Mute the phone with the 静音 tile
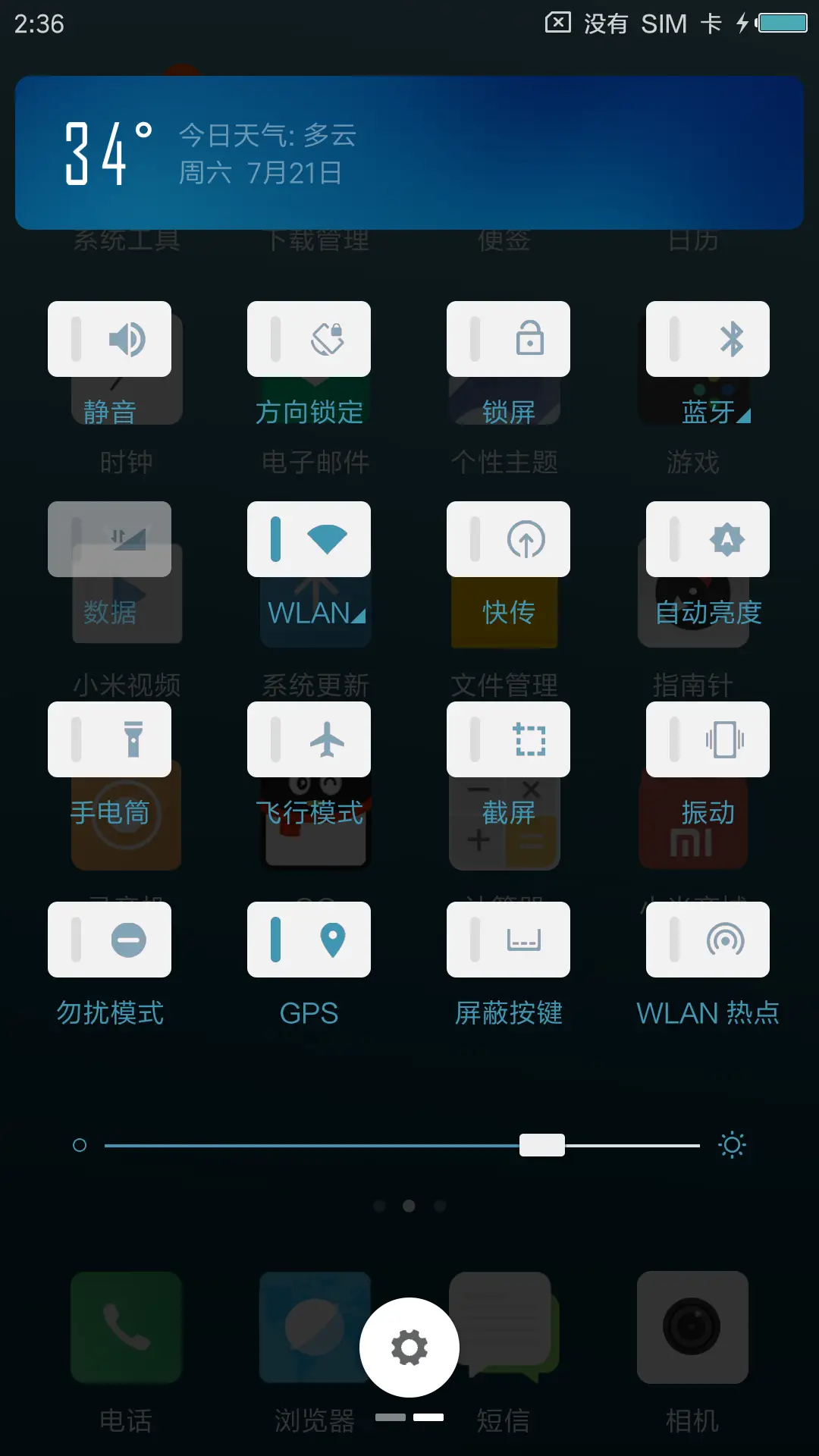Image resolution: width=819 pixels, height=1456 pixels. tap(109, 339)
